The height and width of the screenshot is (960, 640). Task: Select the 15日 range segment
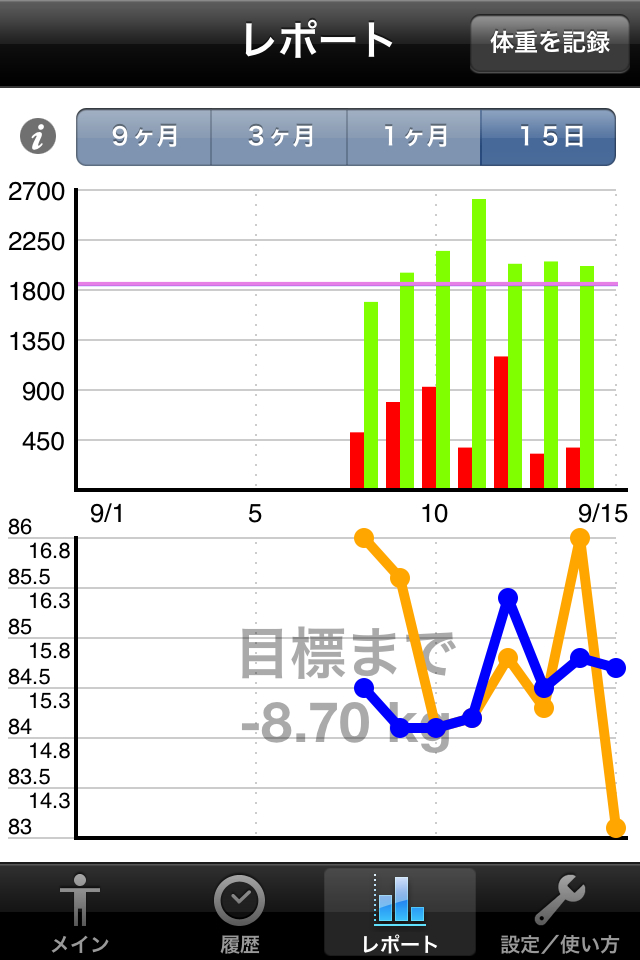[548, 137]
